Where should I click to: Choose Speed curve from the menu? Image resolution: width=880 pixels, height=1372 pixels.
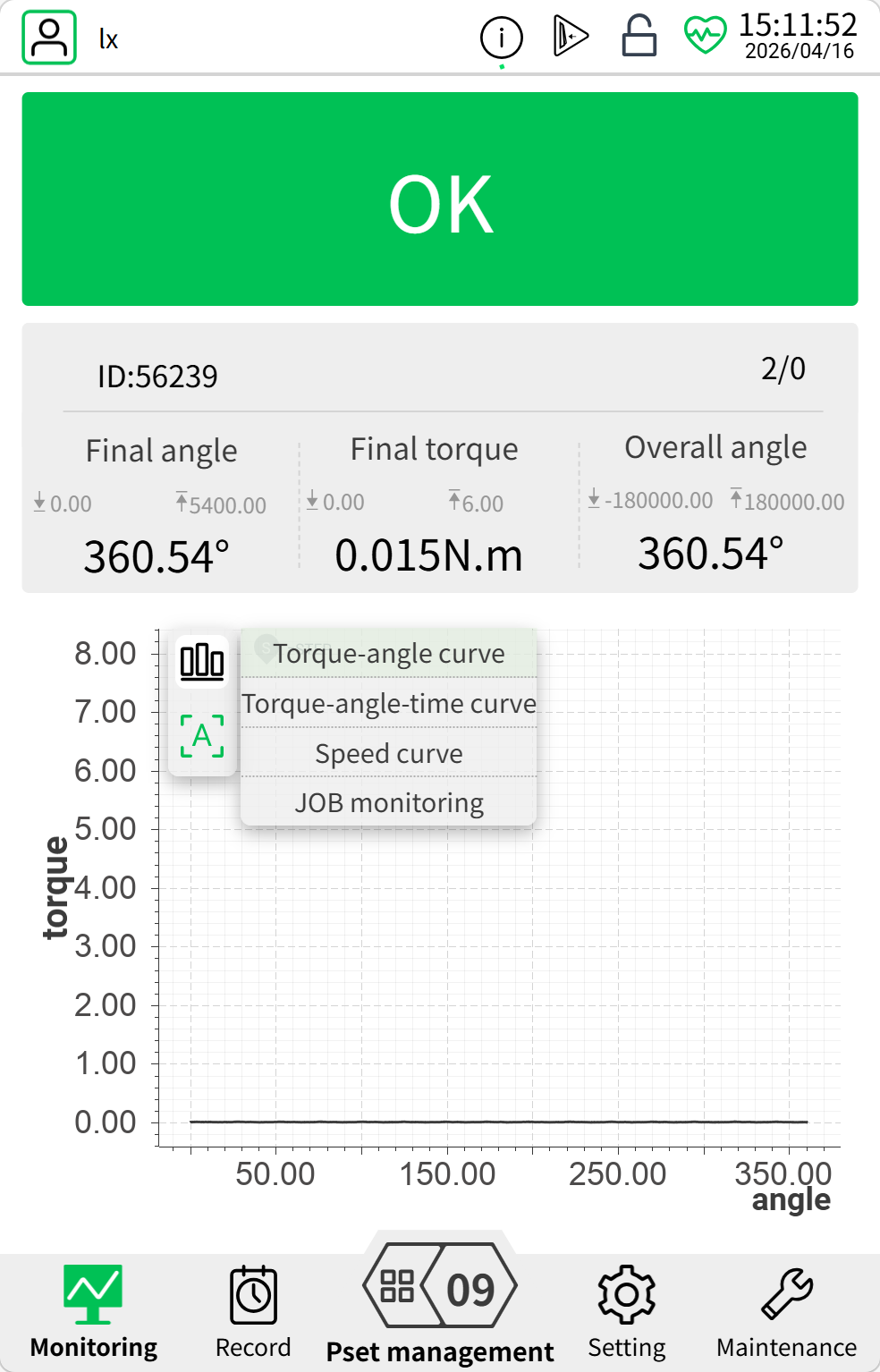coord(389,754)
